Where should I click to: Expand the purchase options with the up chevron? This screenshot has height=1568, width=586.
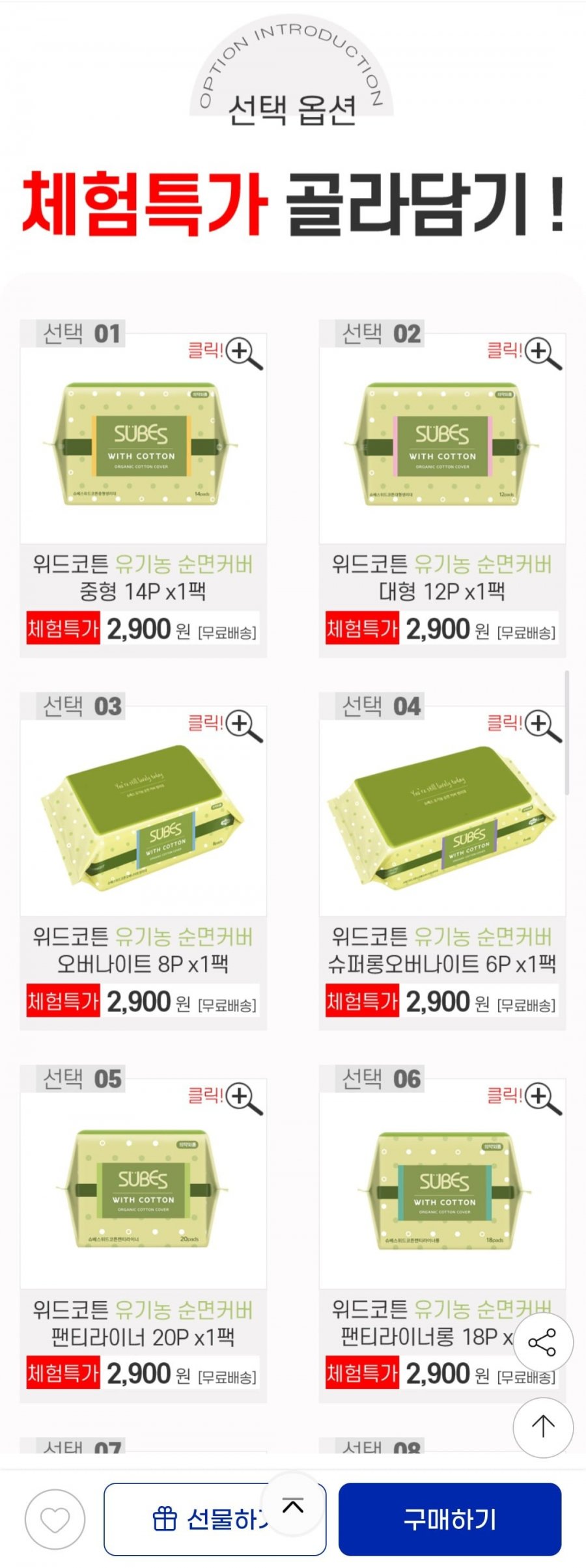click(x=293, y=1505)
